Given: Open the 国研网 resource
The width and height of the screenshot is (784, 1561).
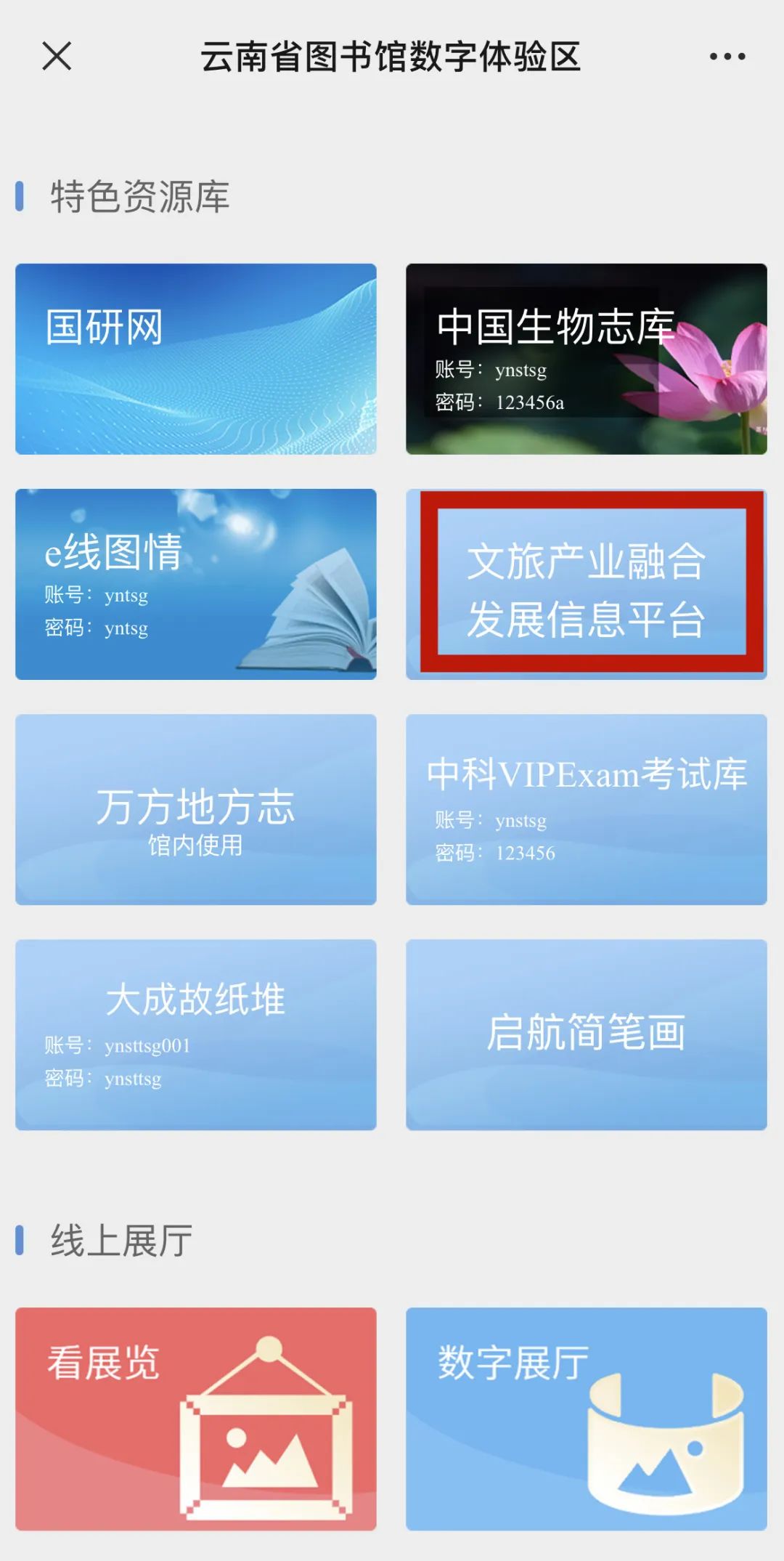Looking at the screenshot, I should [196, 358].
